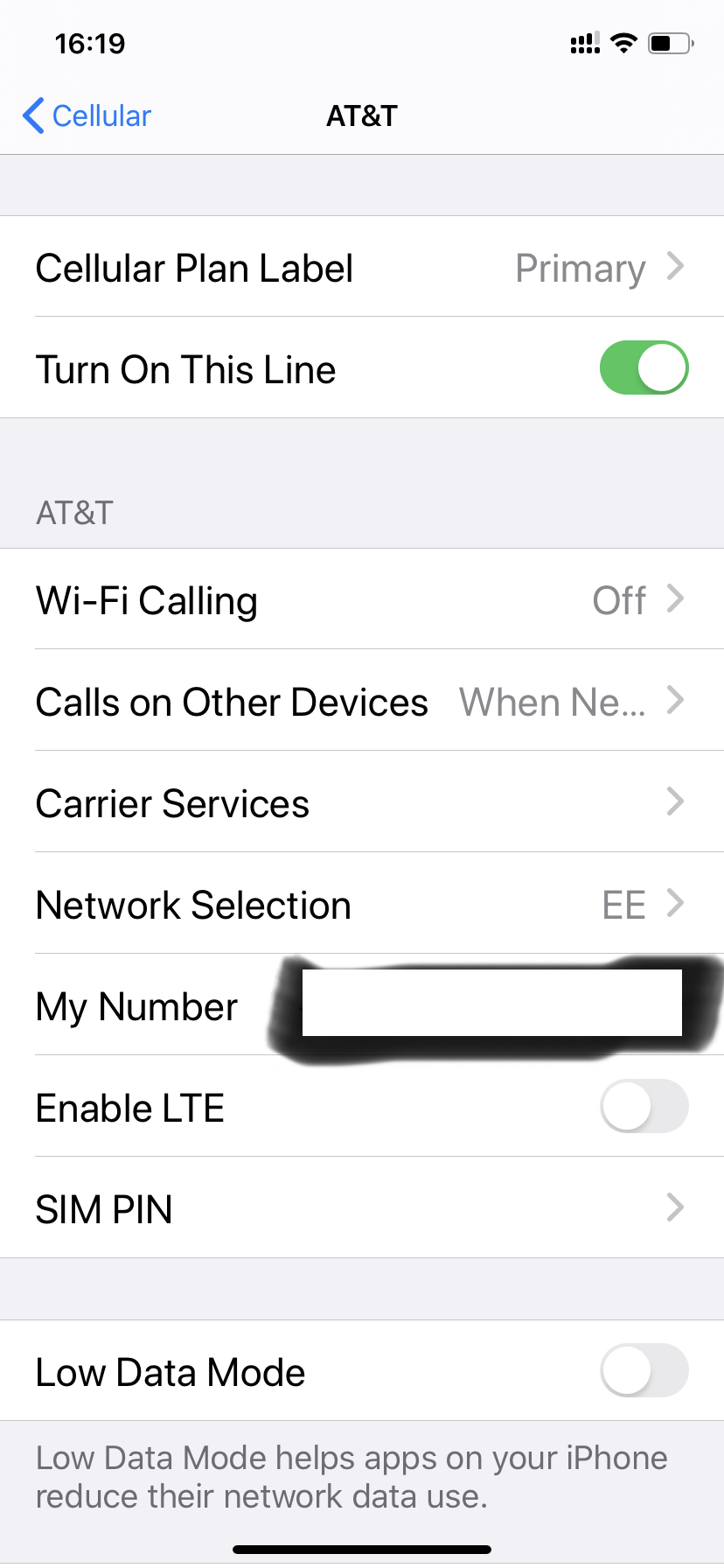Enable the LTE toggle
The height and width of the screenshot is (1568, 724).
644,1107
